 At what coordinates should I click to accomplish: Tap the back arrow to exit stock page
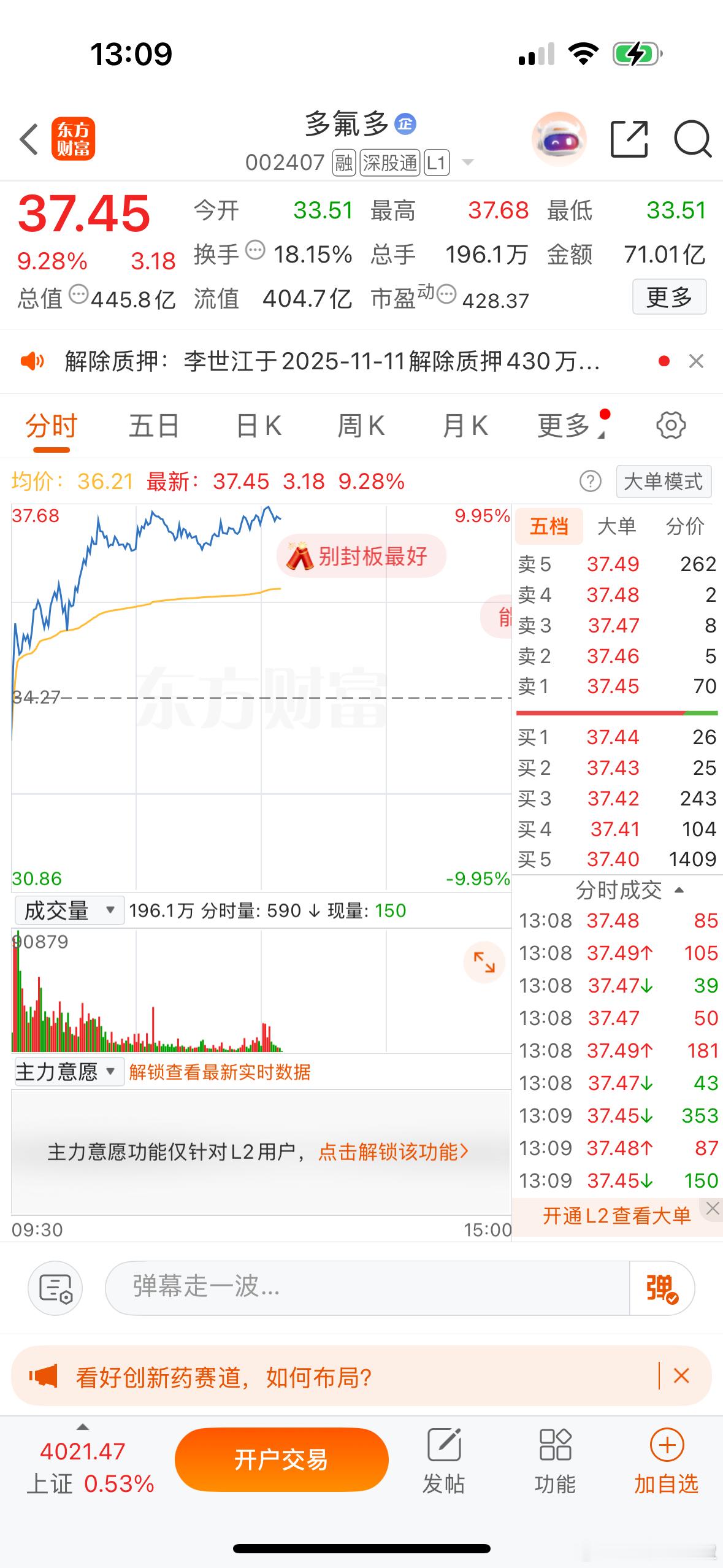tap(29, 139)
